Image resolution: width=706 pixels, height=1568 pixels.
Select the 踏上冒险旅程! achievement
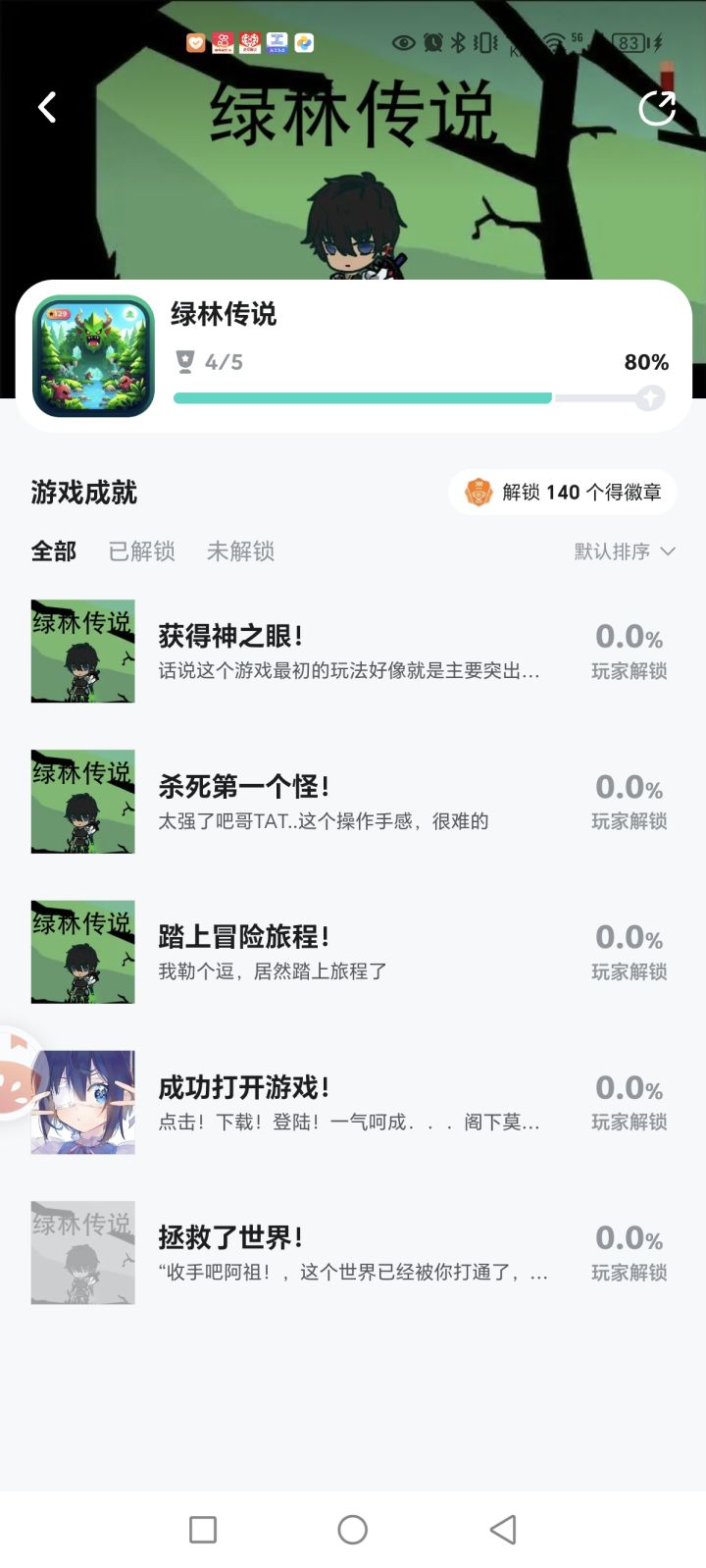point(348,951)
